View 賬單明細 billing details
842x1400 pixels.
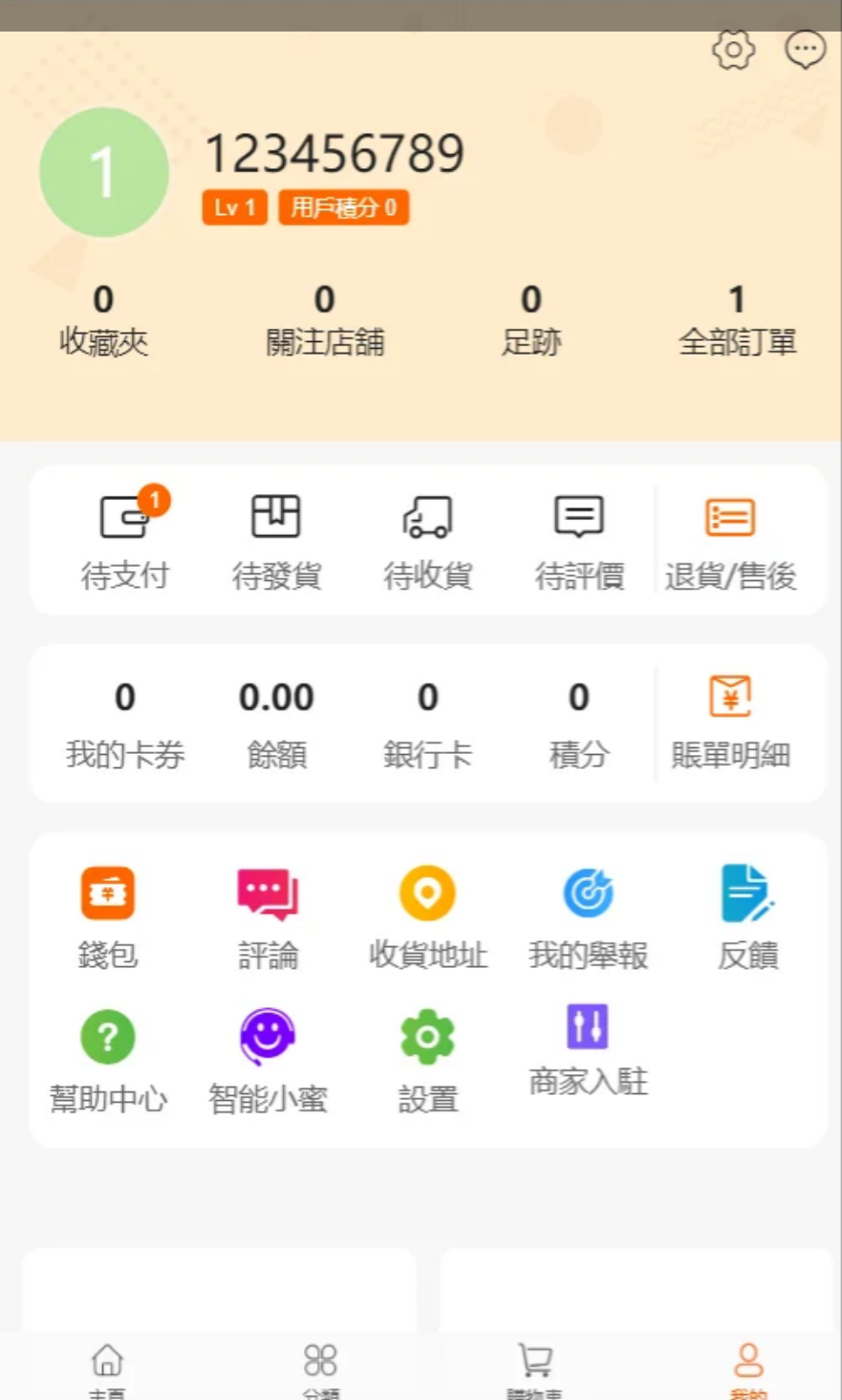730,722
